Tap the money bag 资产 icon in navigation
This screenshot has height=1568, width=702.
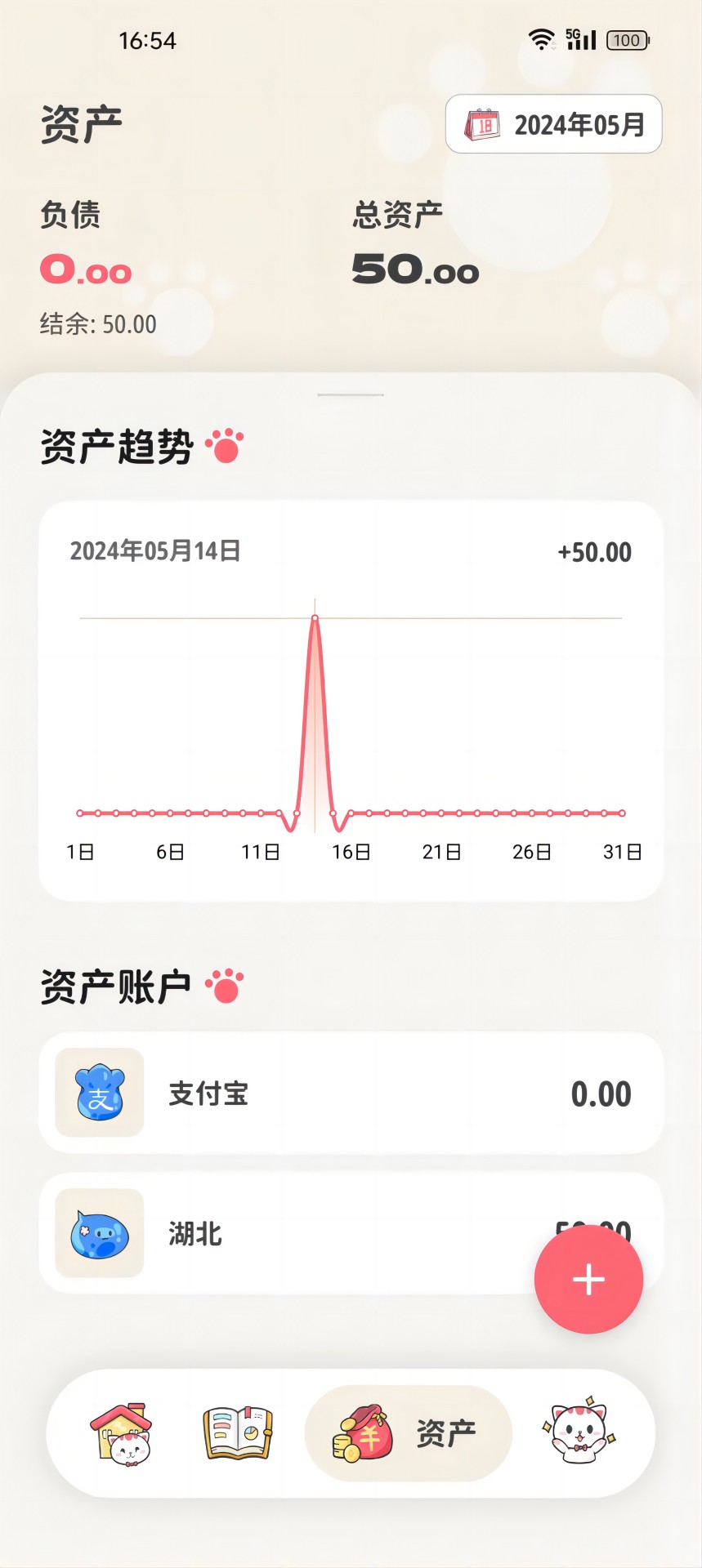(x=362, y=1433)
